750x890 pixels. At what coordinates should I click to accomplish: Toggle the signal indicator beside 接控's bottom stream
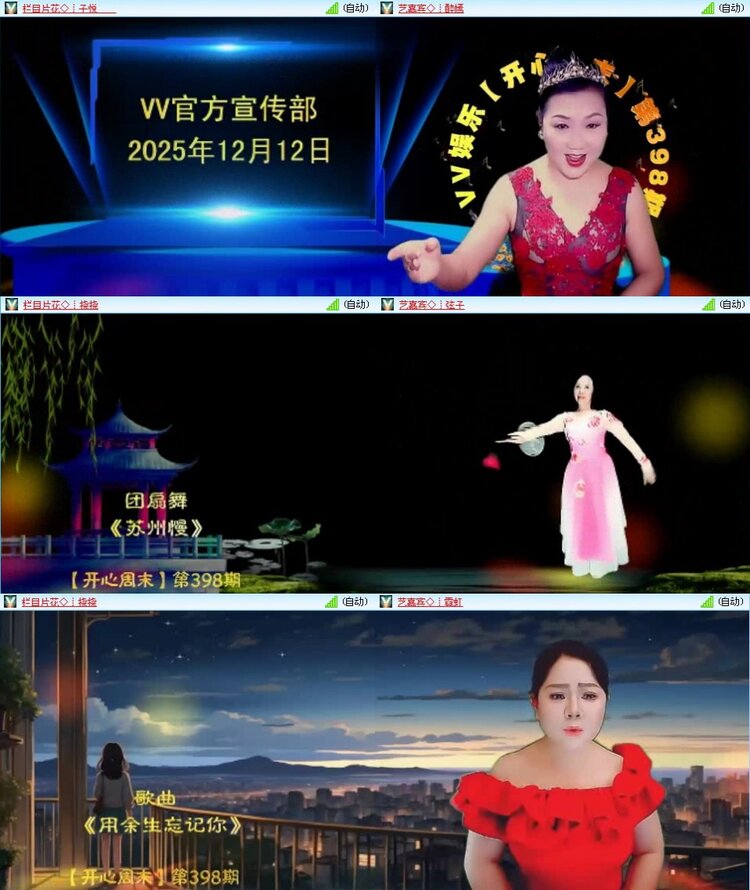[330, 602]
